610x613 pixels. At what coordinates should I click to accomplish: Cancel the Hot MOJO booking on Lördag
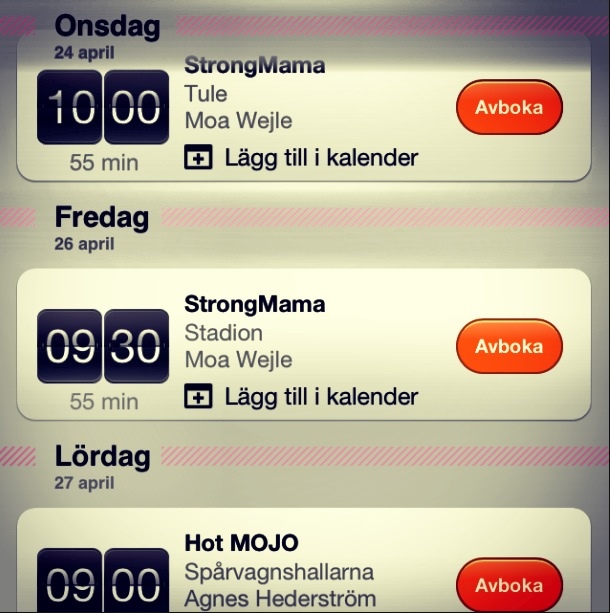(509, 586)
